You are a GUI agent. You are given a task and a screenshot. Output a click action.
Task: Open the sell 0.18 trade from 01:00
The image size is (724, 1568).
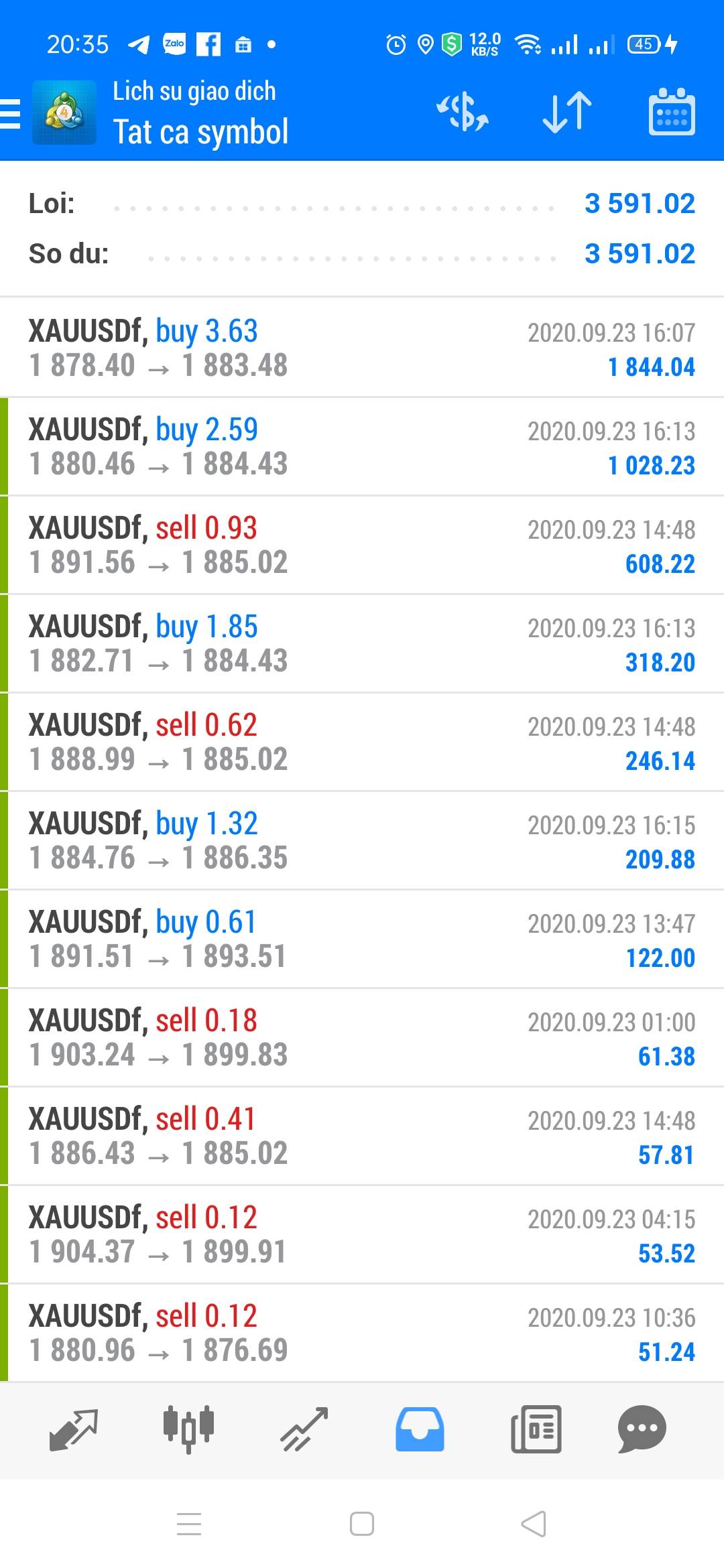(362, 1037)
